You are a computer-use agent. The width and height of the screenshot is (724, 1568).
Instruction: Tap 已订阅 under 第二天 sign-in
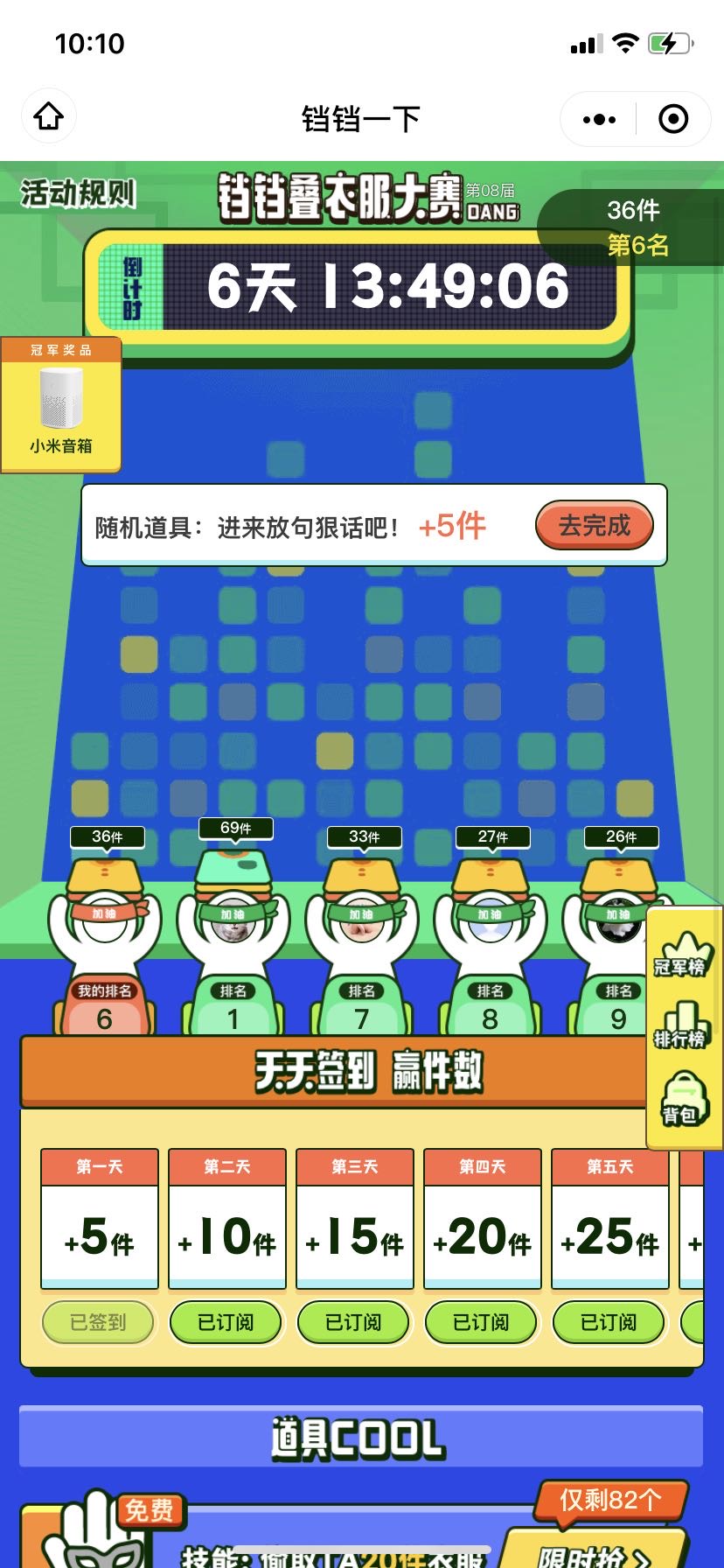coord(226,1322)
